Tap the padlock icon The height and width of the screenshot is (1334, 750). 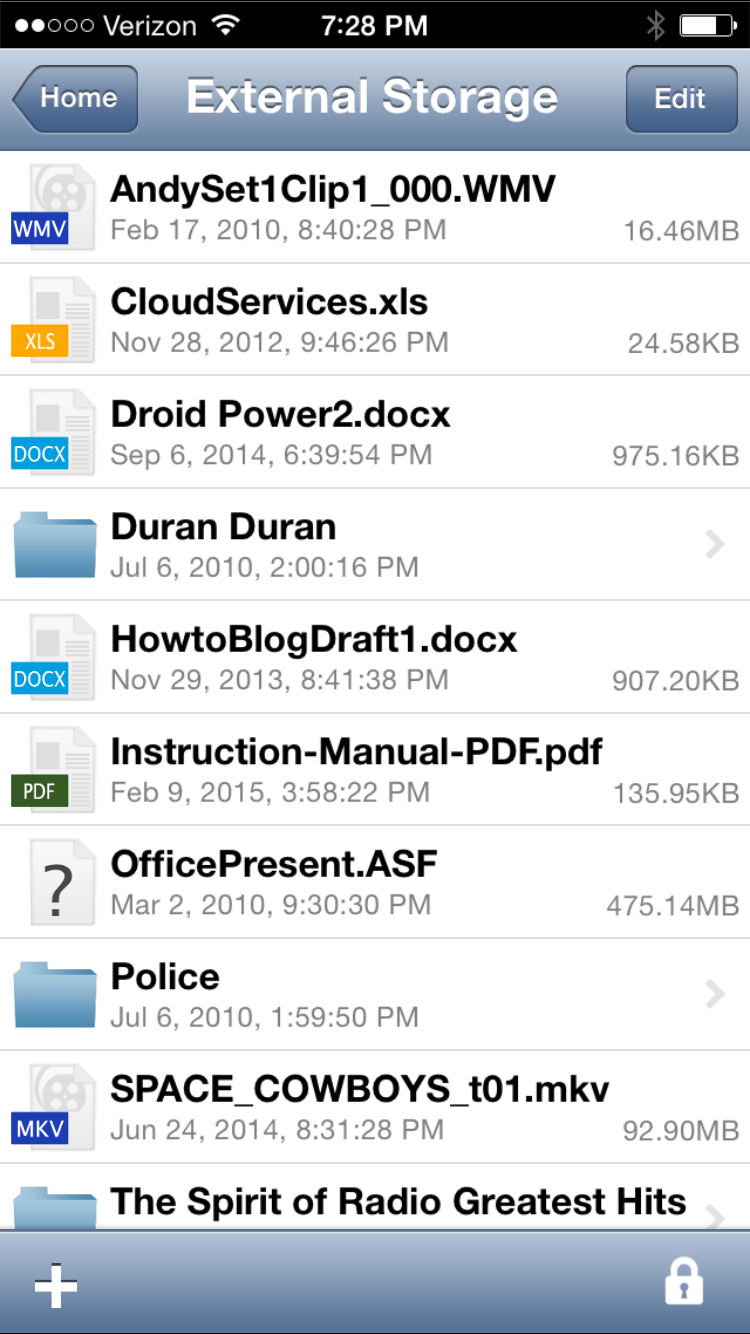[684, 1281]
